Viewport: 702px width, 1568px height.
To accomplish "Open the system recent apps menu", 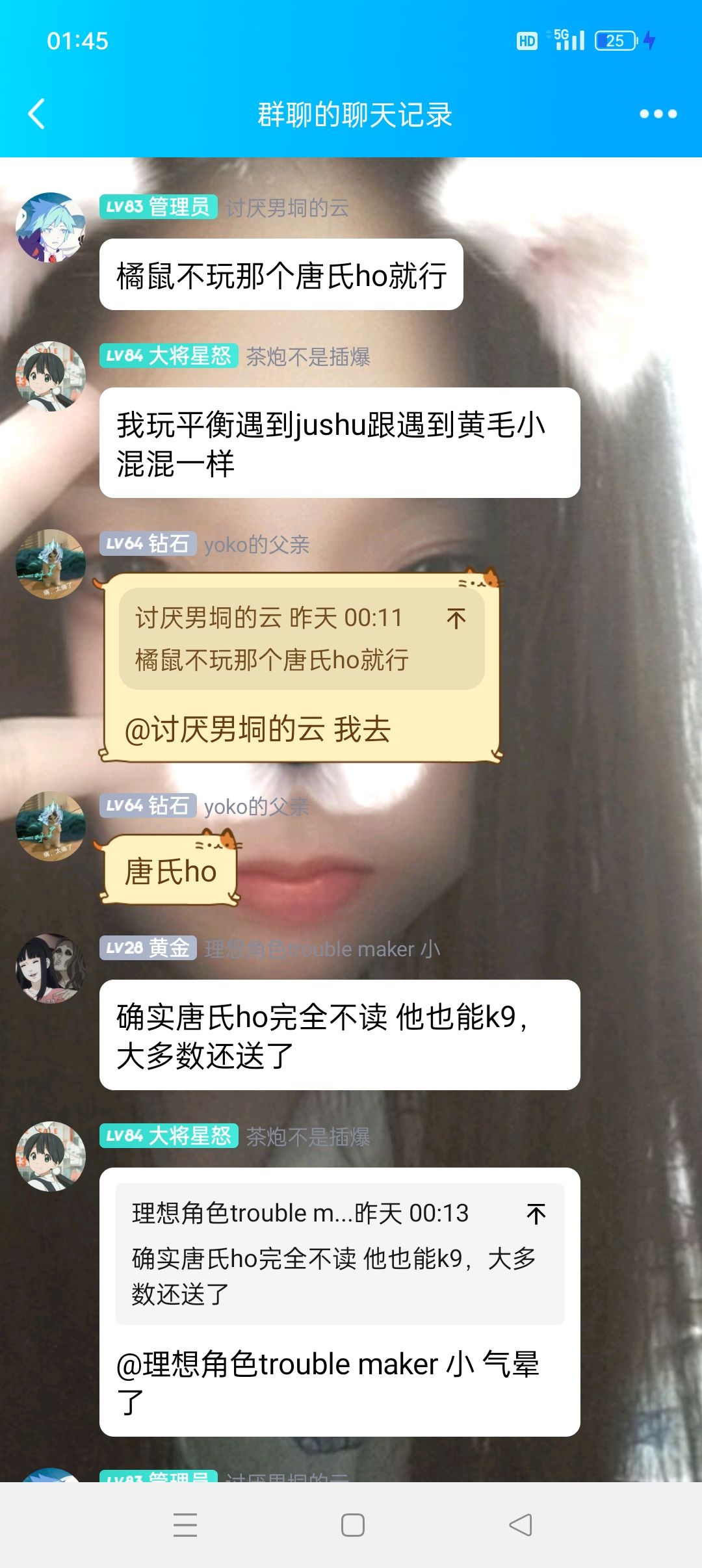I will (185, 1525).
